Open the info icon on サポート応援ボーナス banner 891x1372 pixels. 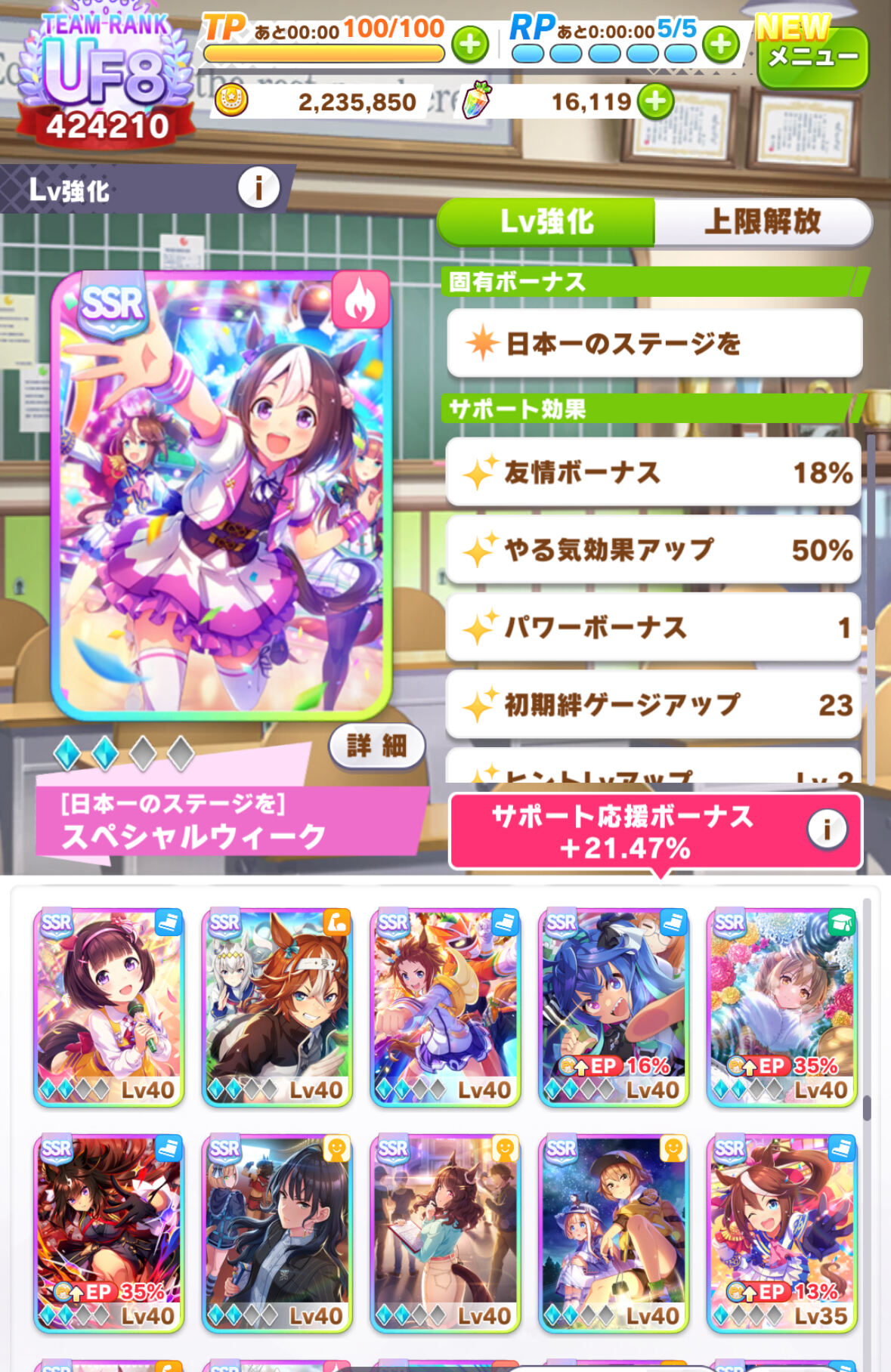[x=826, y=830]
